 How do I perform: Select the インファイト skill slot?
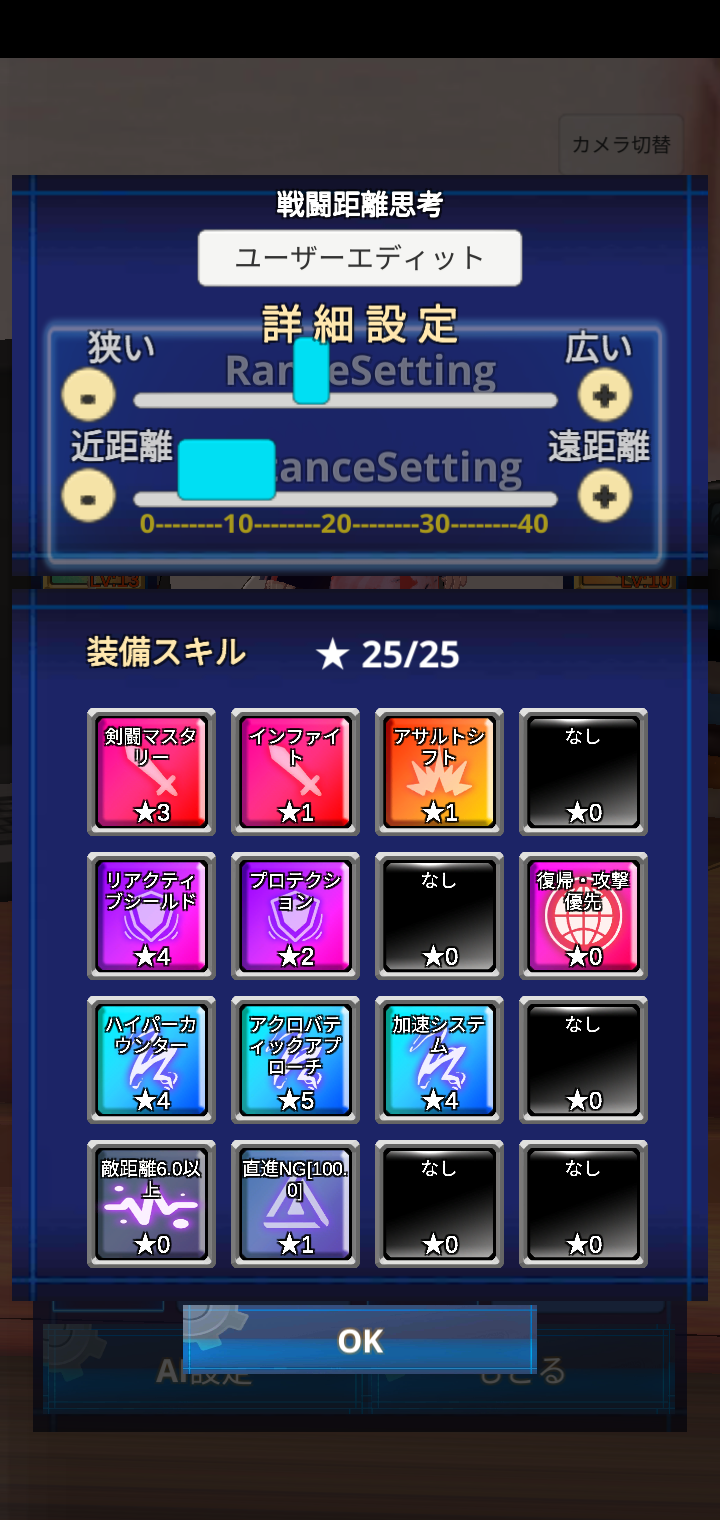(295, 772)
